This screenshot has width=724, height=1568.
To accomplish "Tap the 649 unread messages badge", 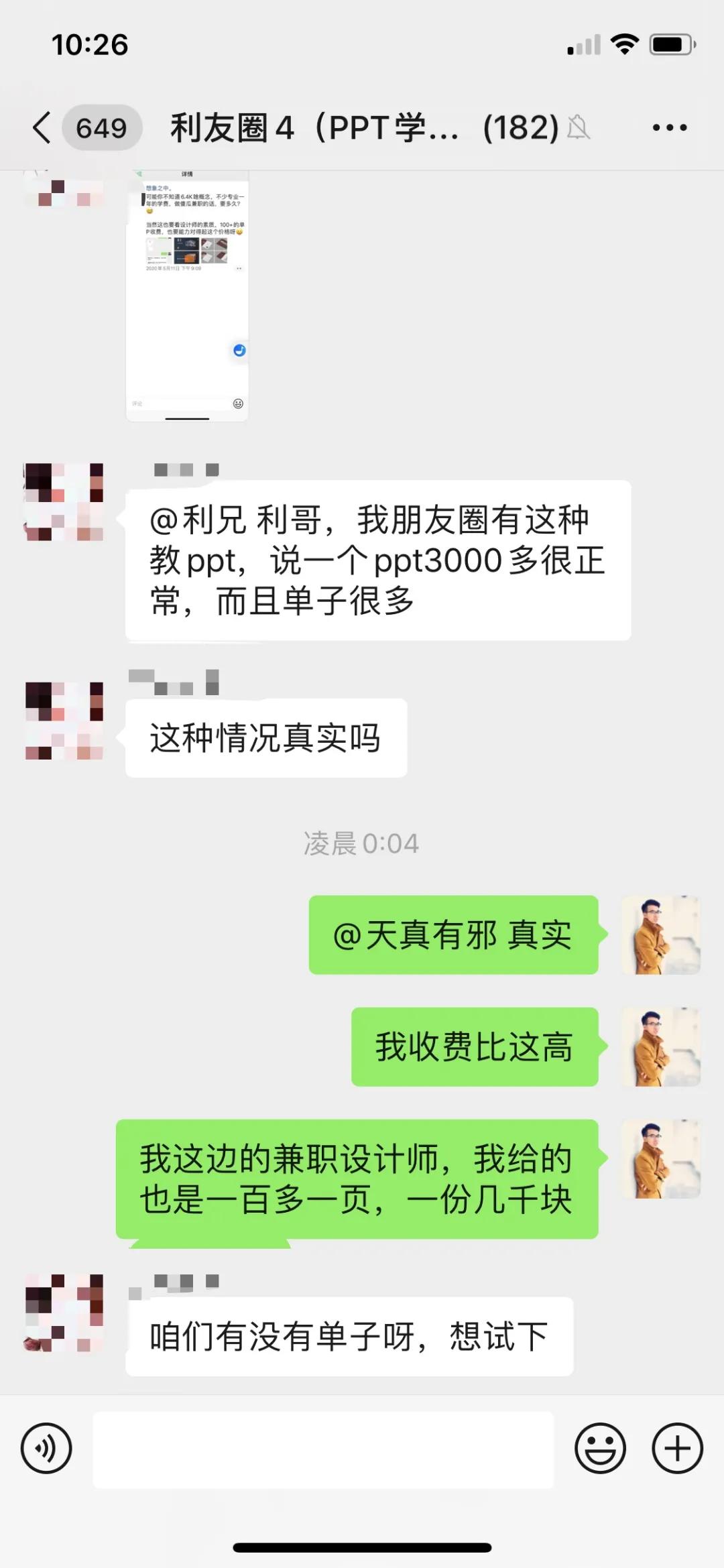I will 101,127.
